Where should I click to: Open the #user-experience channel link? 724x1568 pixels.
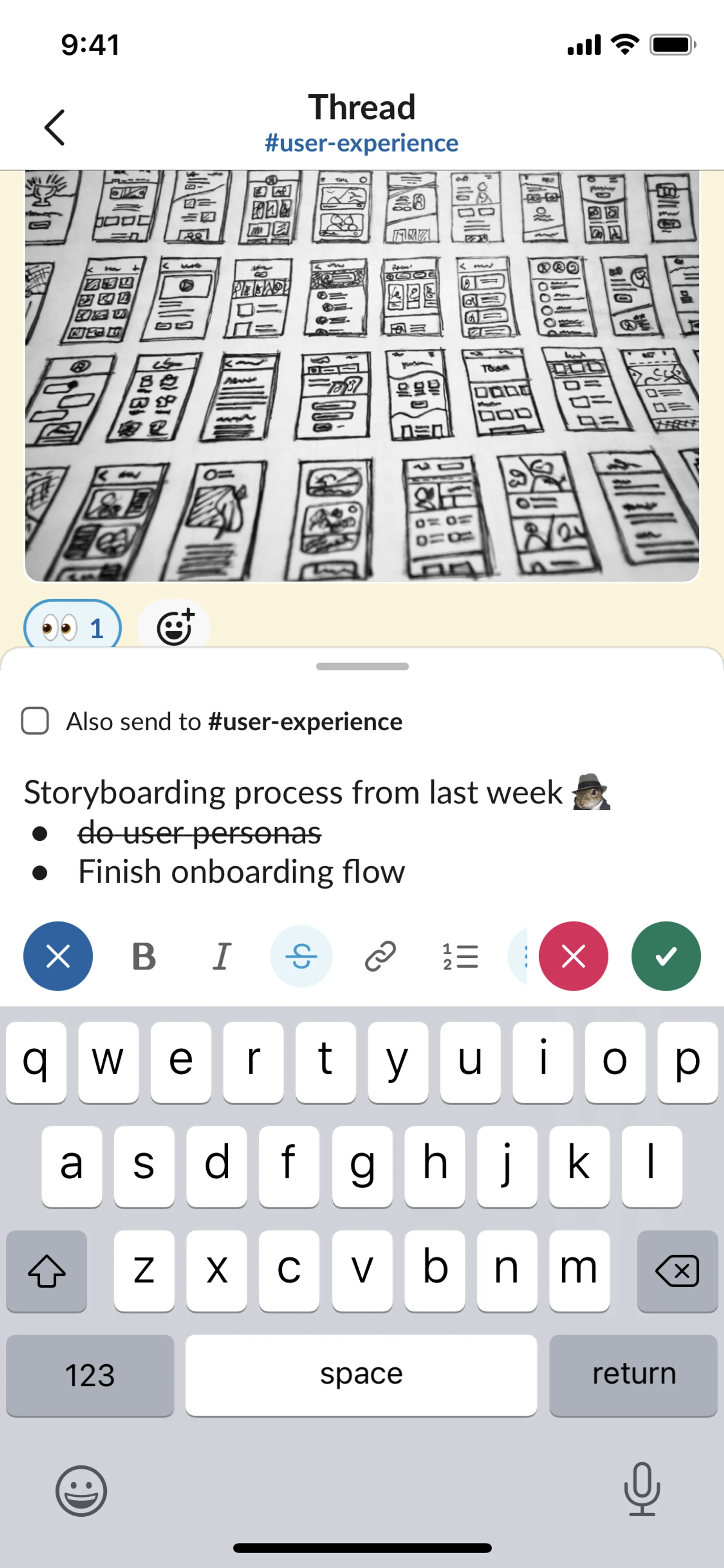point(361,144)
